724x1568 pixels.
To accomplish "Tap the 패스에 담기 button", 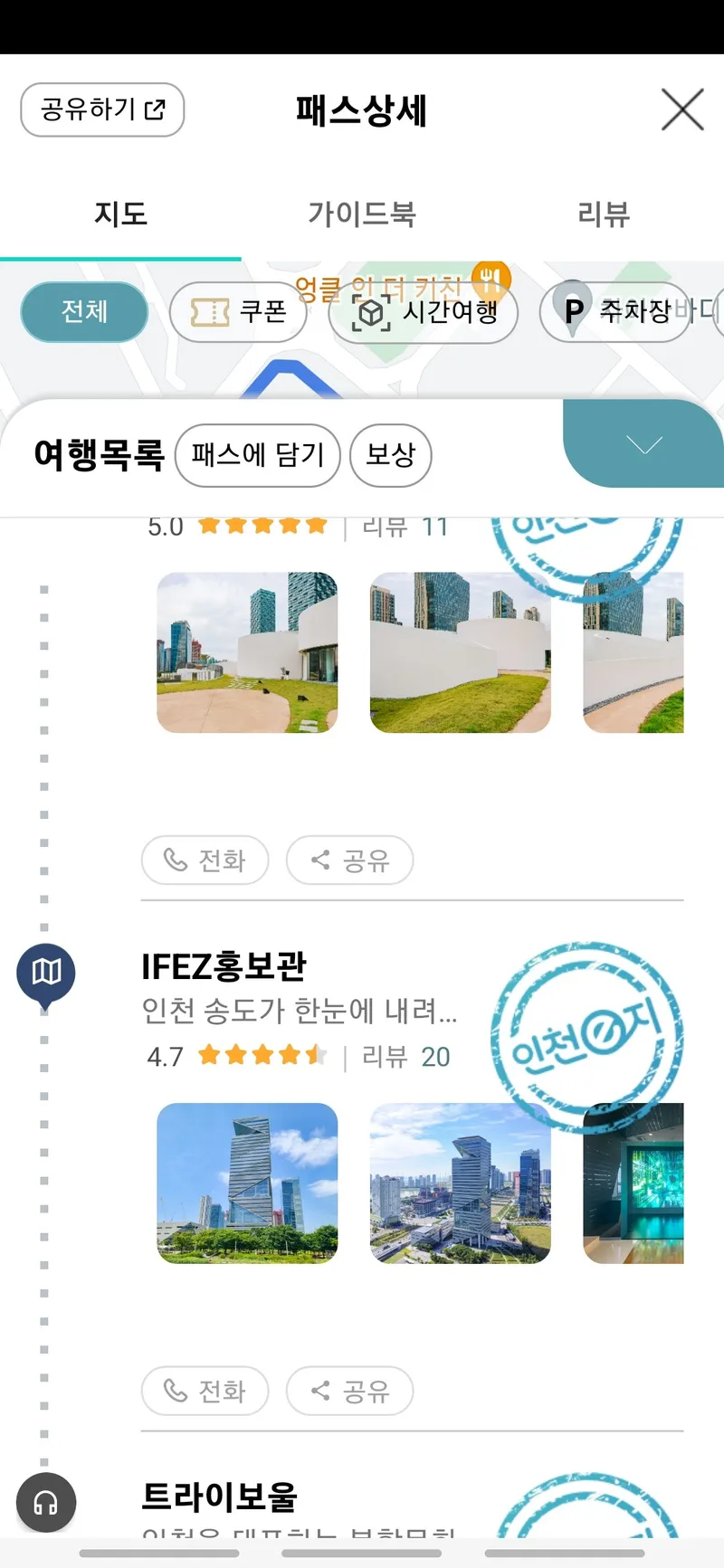I will tap(257, 454).
